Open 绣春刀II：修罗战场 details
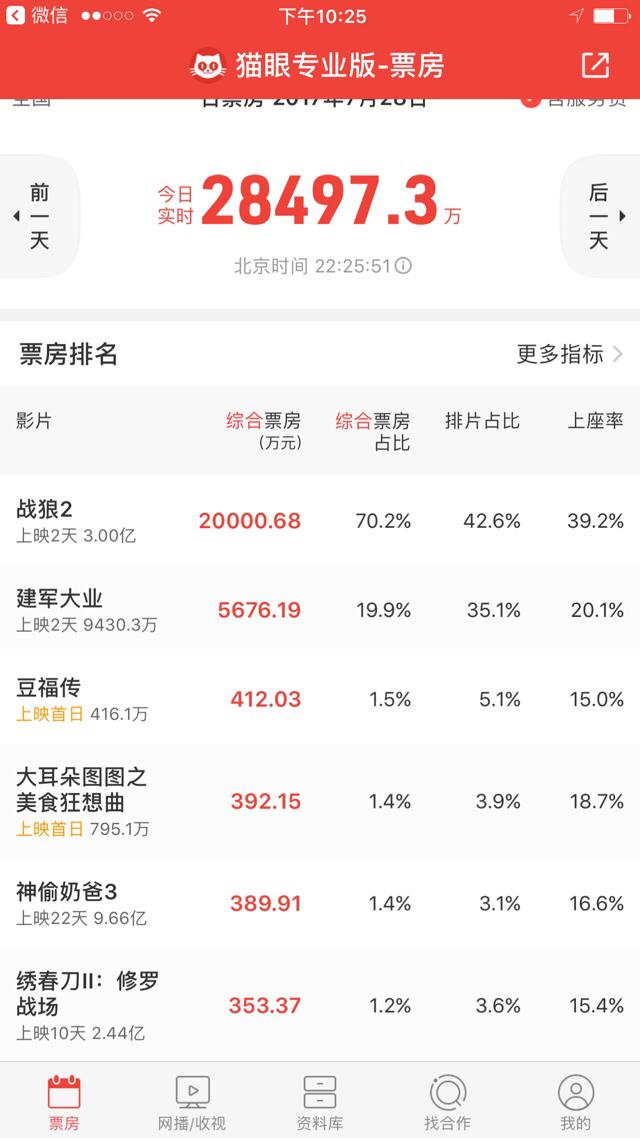This screenshot has width=640, height=1138. 320,1006
